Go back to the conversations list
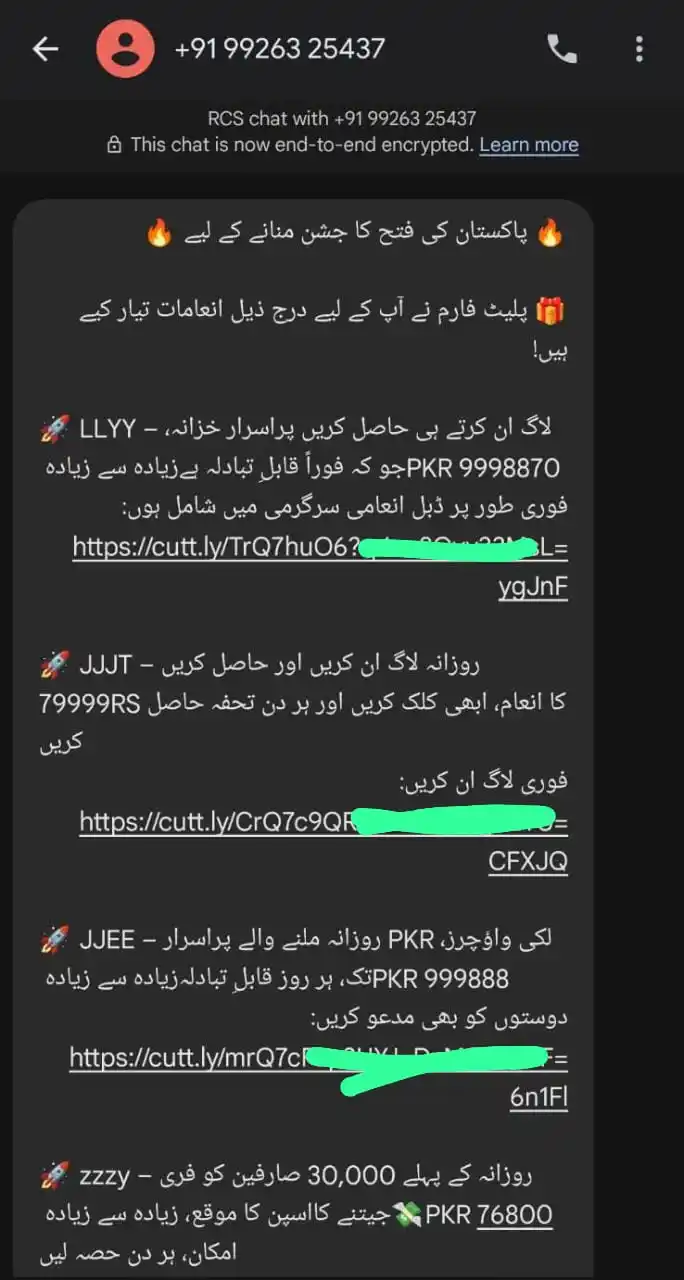684x1280 pixels. tap(45, 49)
